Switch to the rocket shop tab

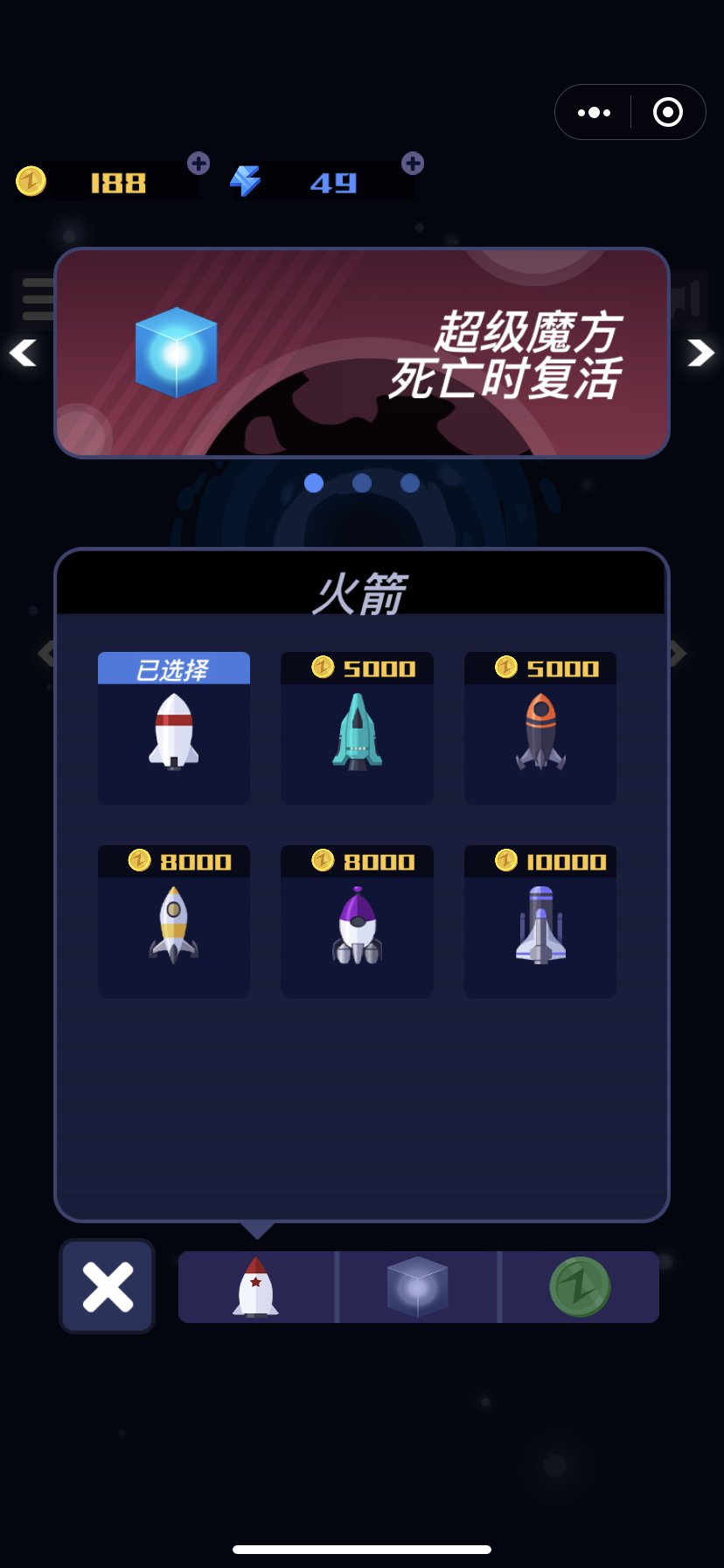click(x=256, y=1287)
